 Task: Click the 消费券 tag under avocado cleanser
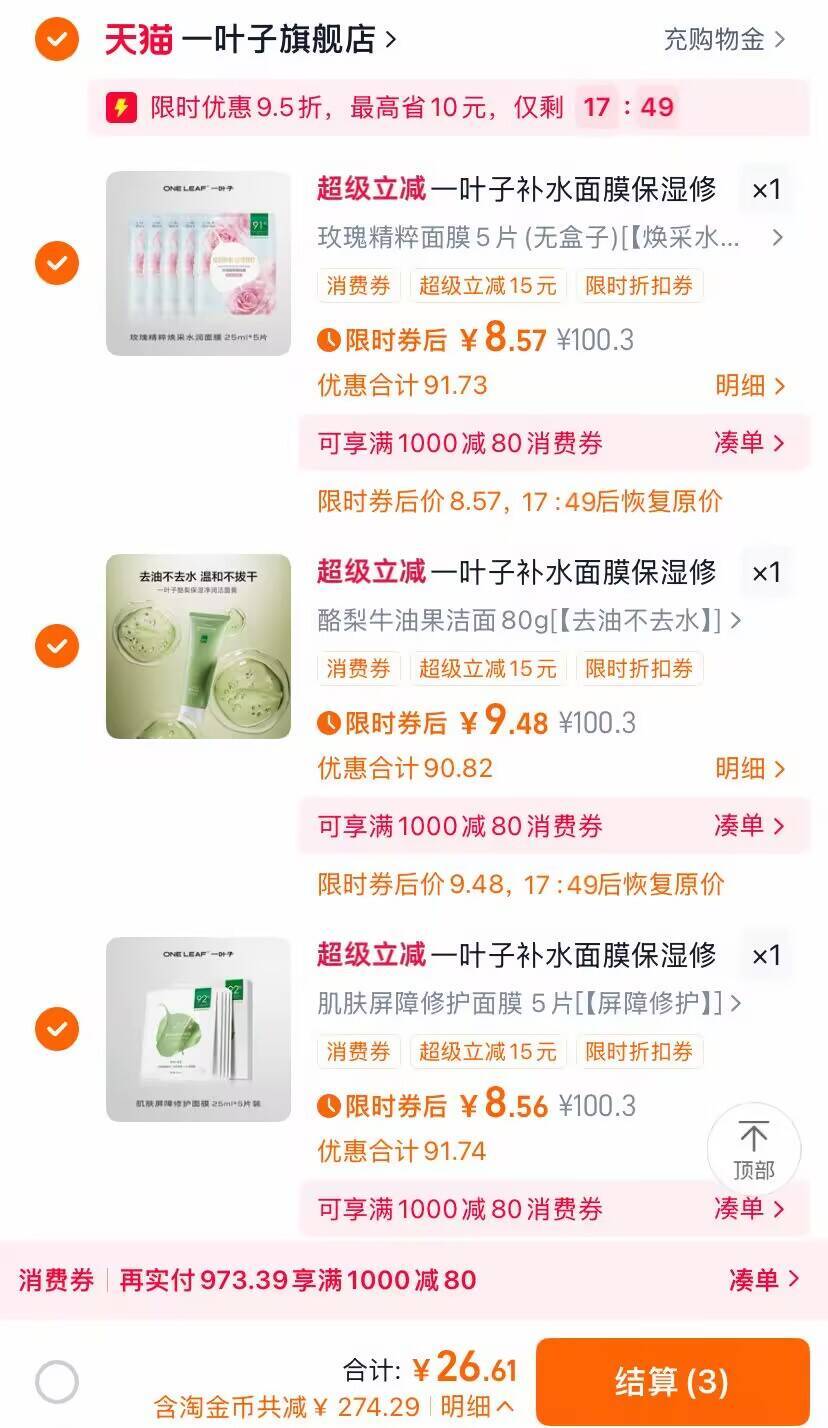coord(358,669)
